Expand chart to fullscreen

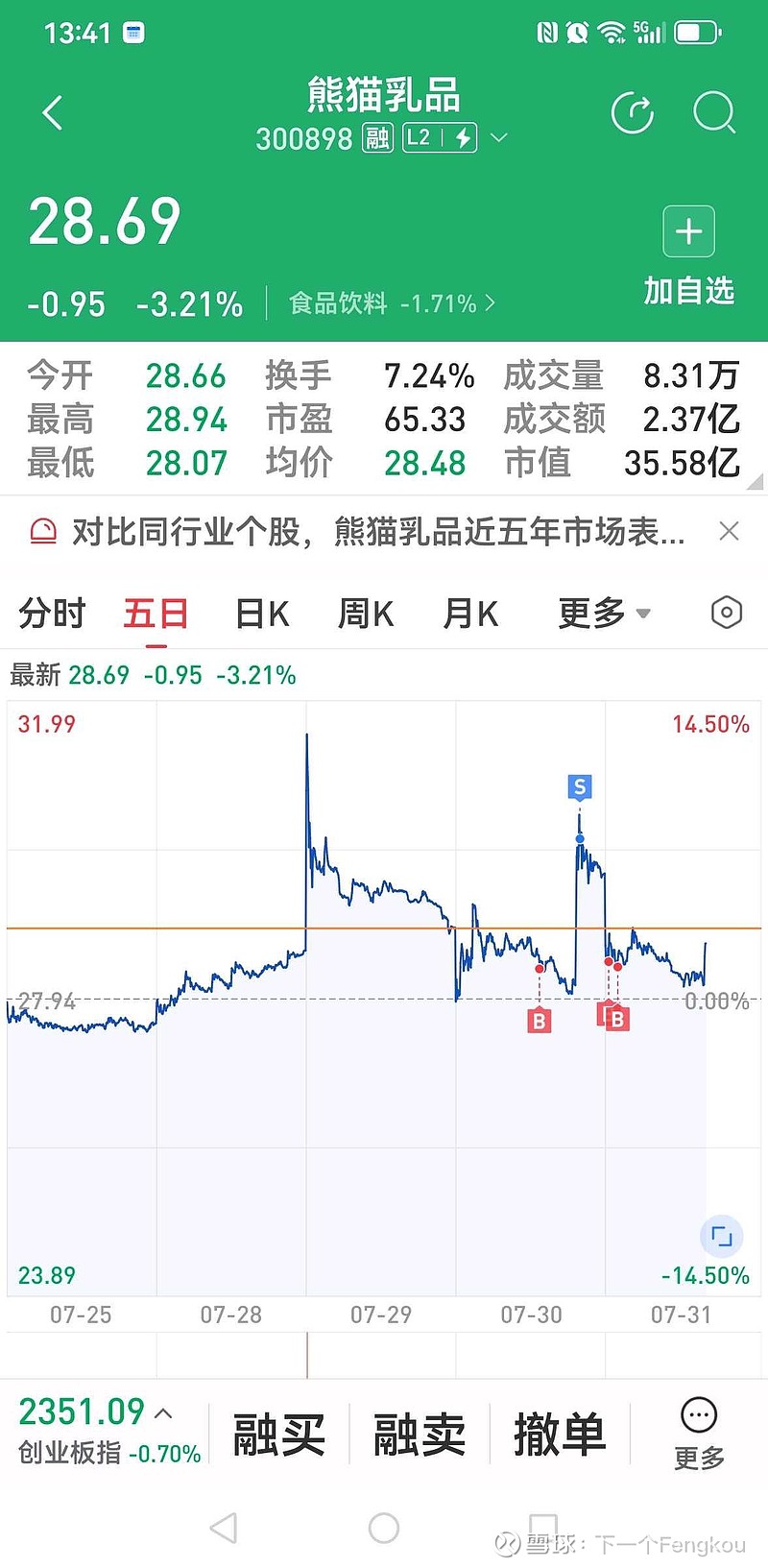click(721, 1236)
